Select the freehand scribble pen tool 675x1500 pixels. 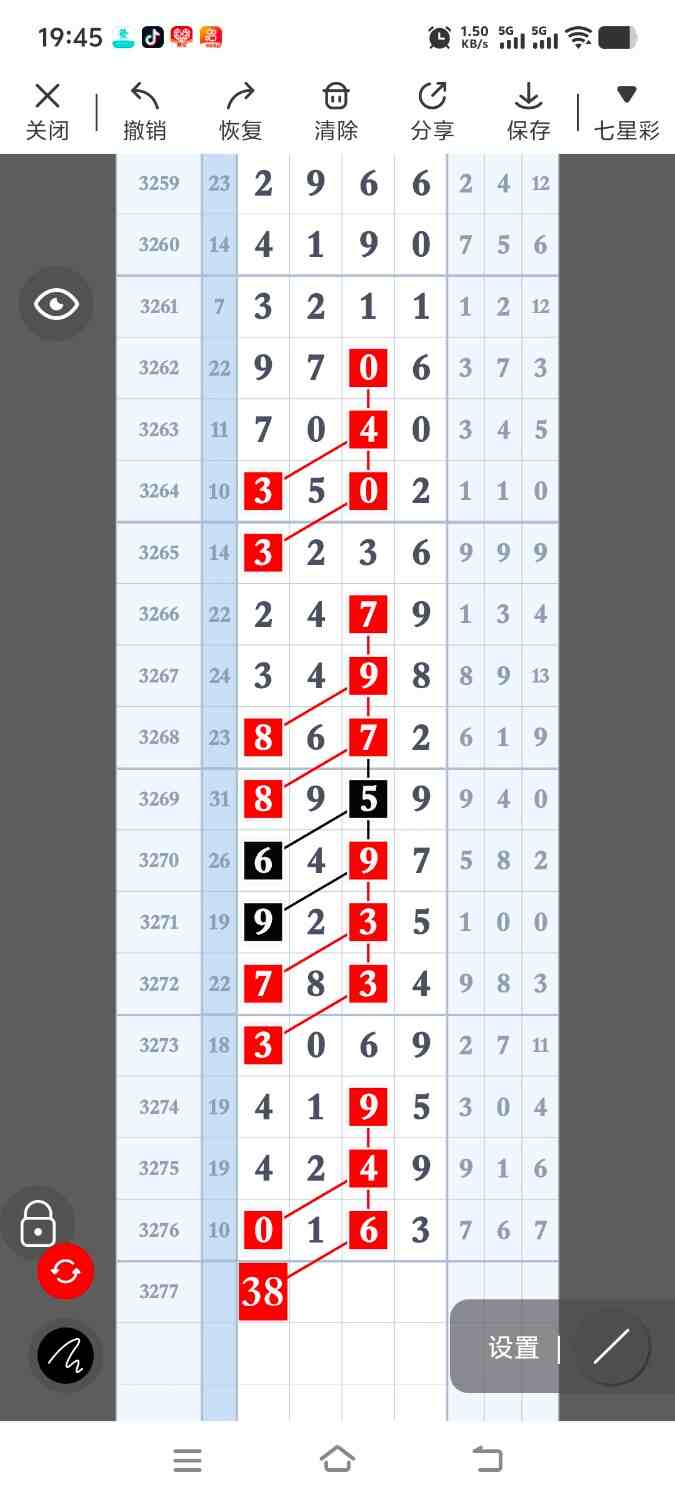pos(66,1355)
